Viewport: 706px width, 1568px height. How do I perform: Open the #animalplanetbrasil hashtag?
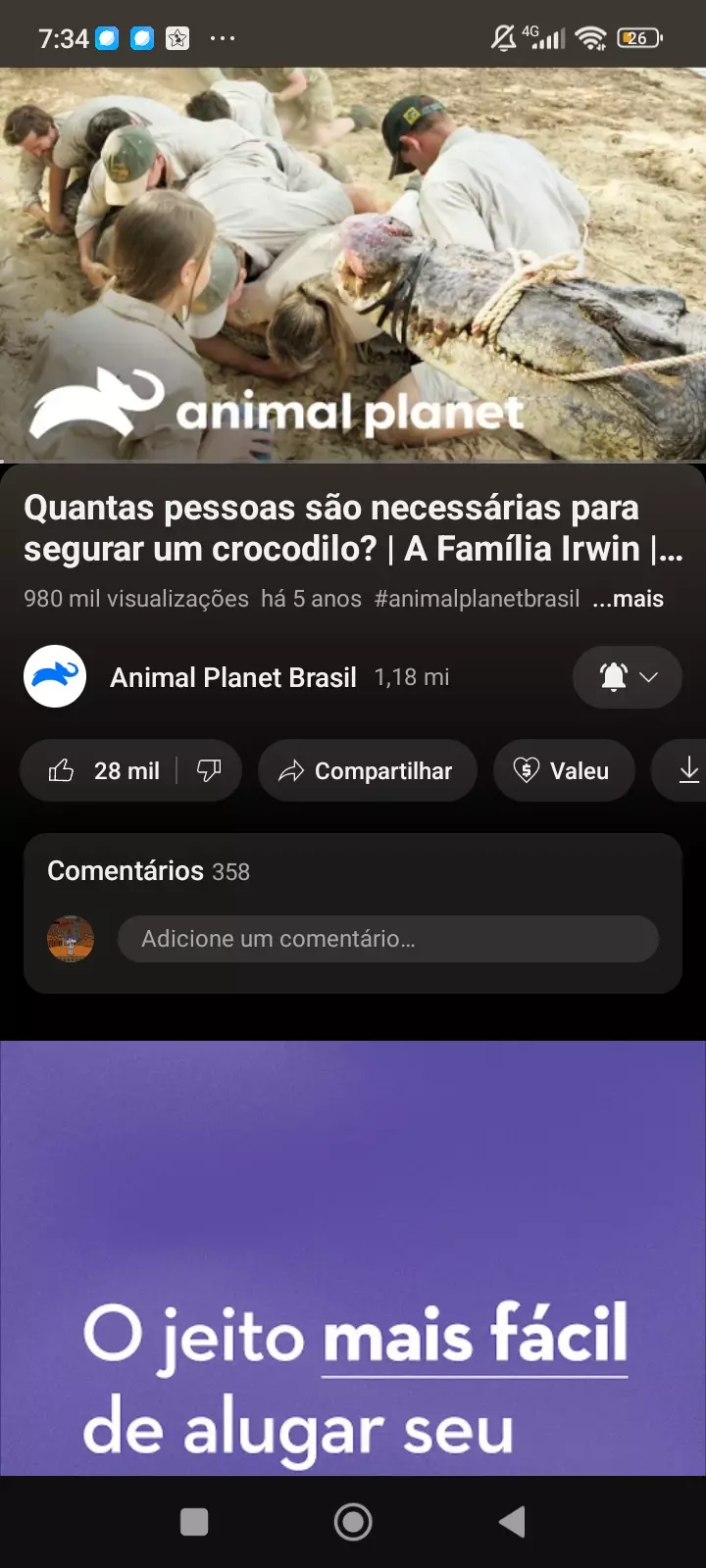[x=477, y=599]
